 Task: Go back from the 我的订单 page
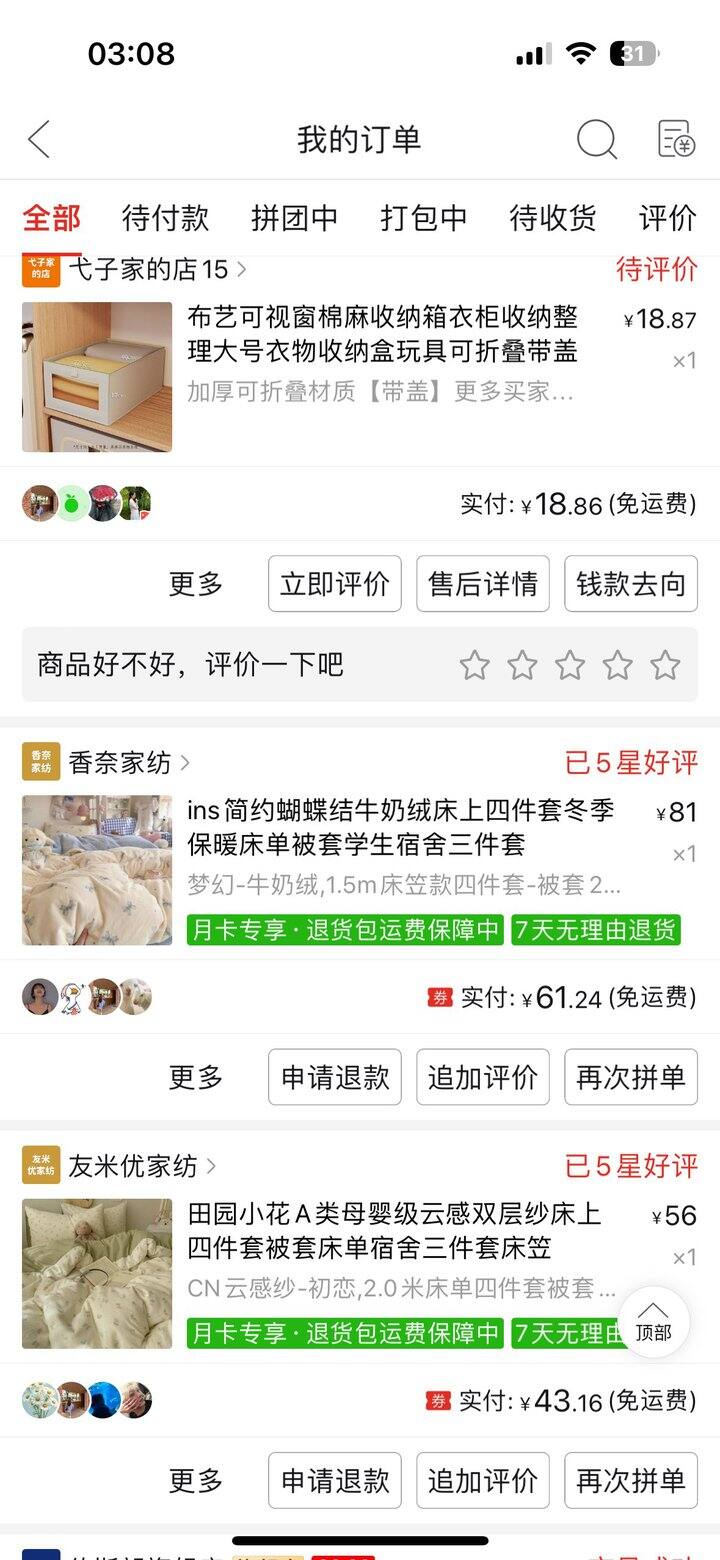39,140
